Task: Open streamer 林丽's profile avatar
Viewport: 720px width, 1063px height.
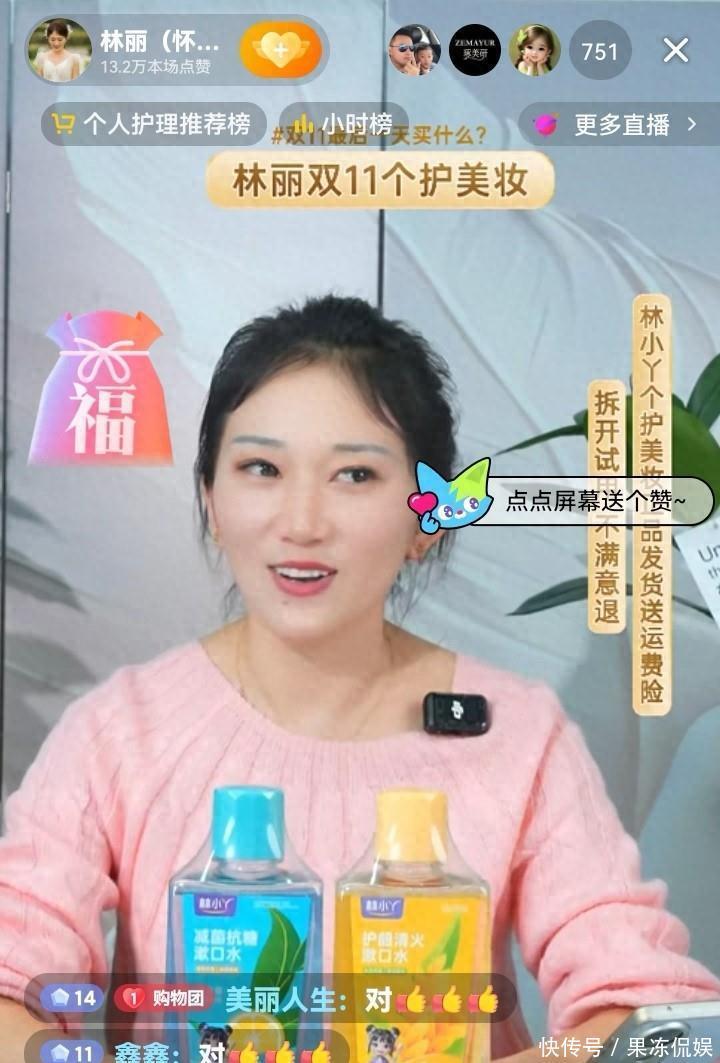Action: click(59, 50)
